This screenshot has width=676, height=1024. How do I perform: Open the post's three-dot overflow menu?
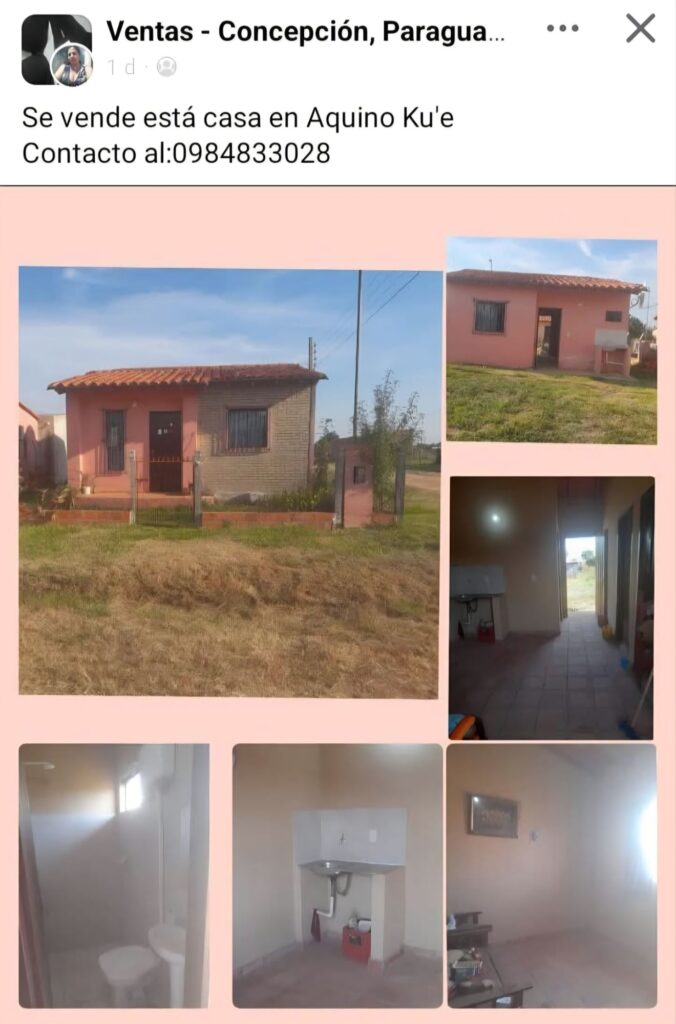click(x=563, y=29)
